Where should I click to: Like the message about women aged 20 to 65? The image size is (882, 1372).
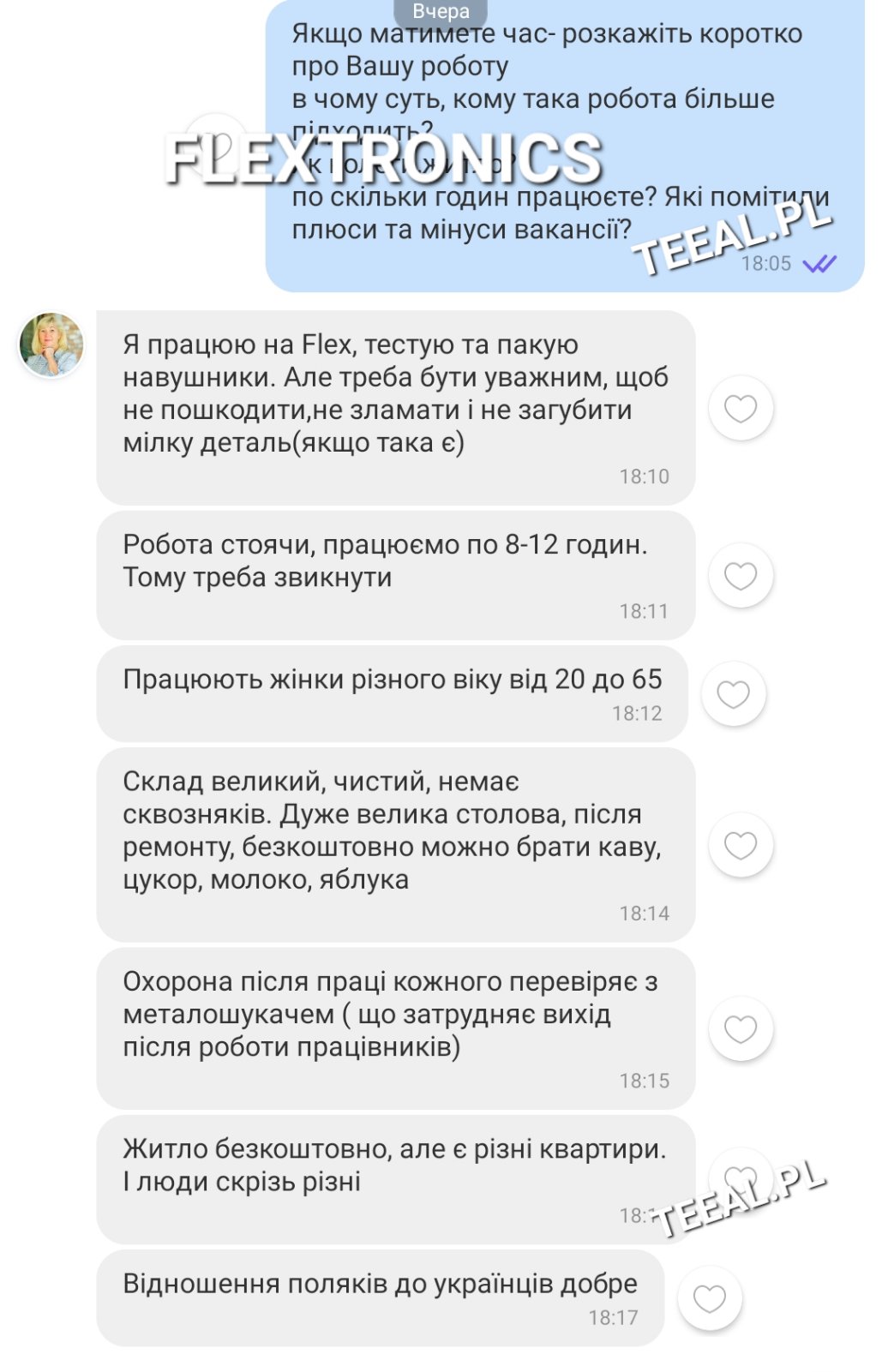[x=733, y=694]
